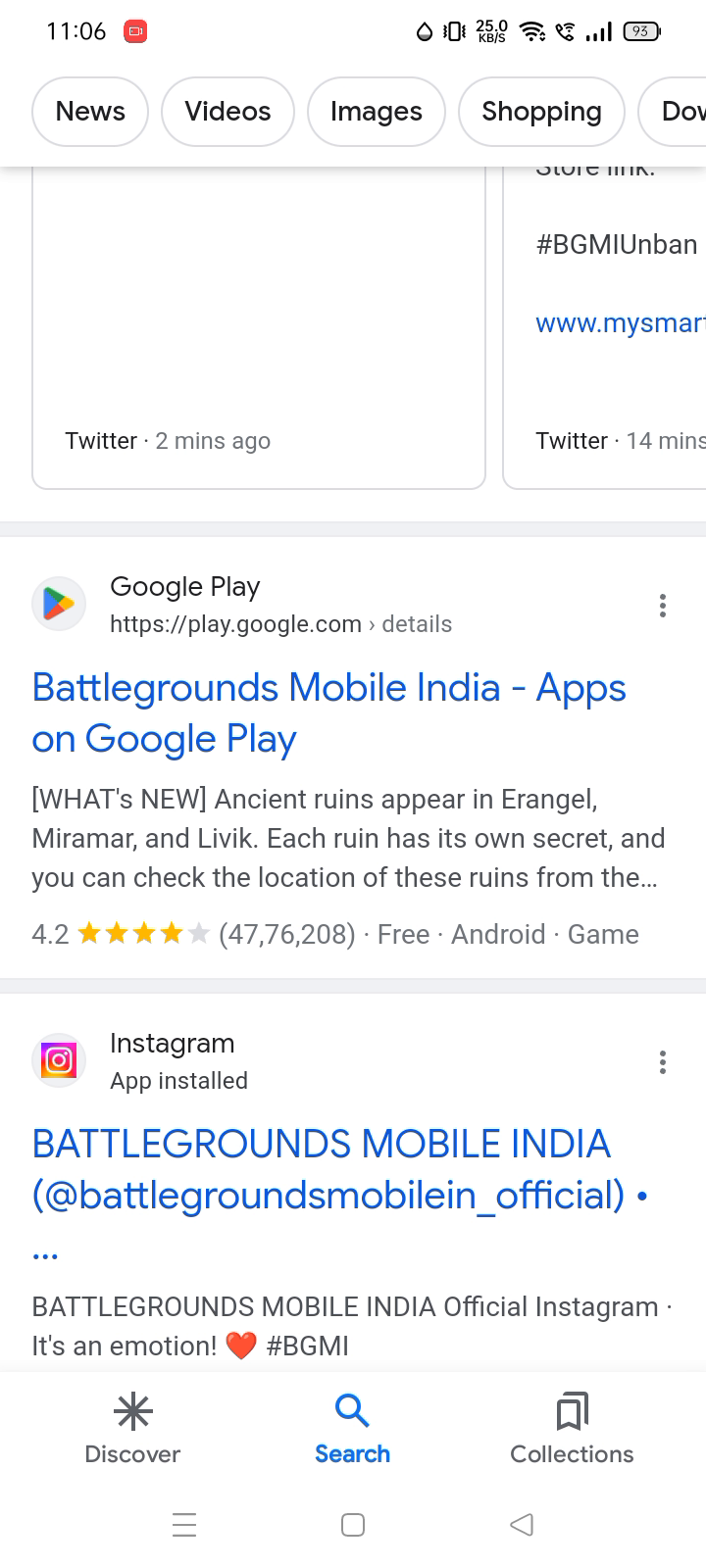Tap the system back button
The height and width of the screenshot is (1568, 706).
[x=522, y=1525]
